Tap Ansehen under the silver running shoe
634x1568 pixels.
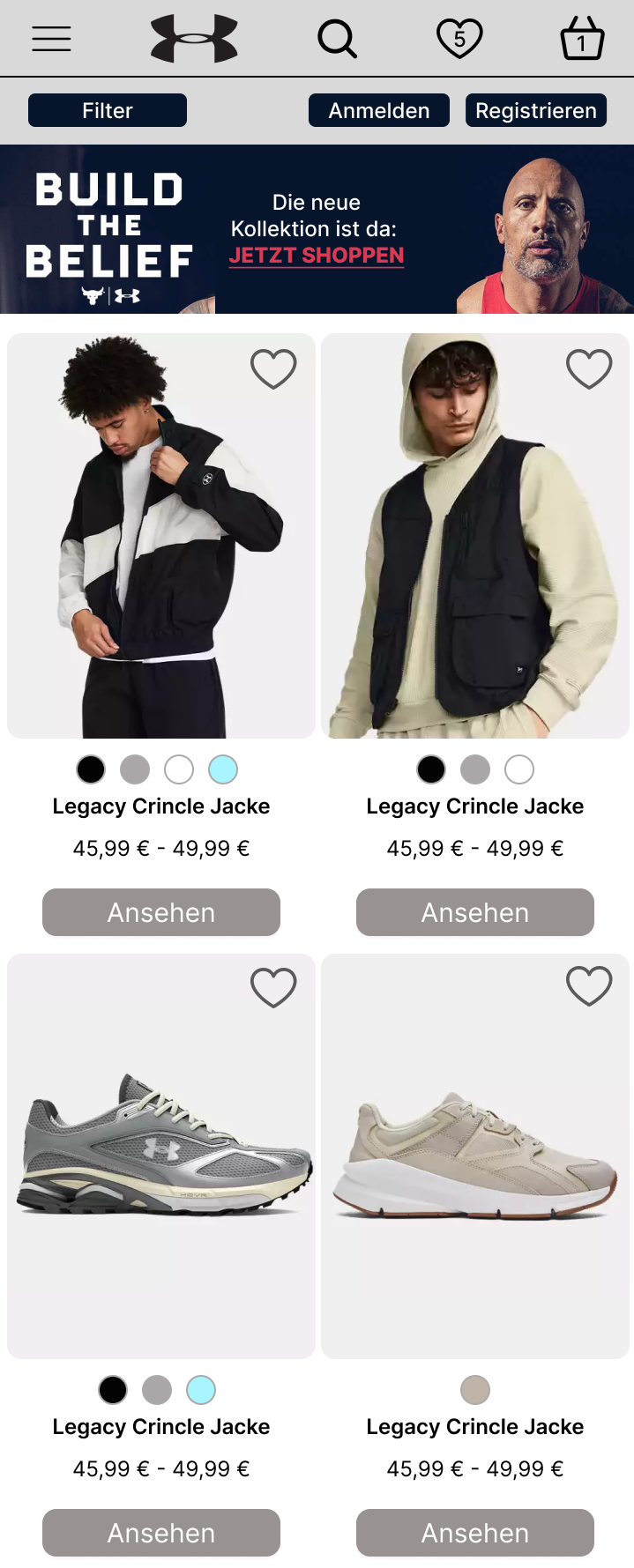(161, 1533)
